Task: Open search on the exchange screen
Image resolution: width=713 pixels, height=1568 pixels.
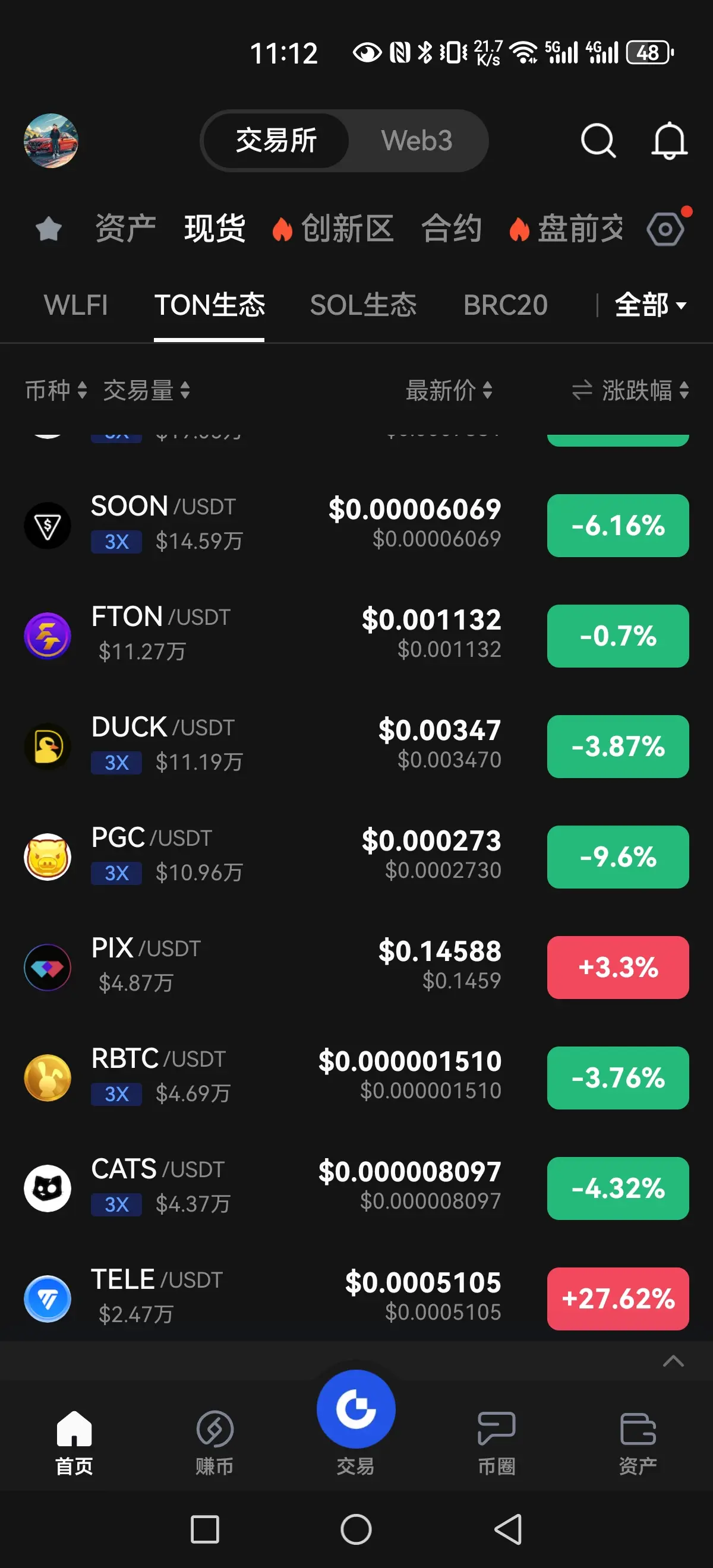Action: pyautogui.click(x=598, y=141)
